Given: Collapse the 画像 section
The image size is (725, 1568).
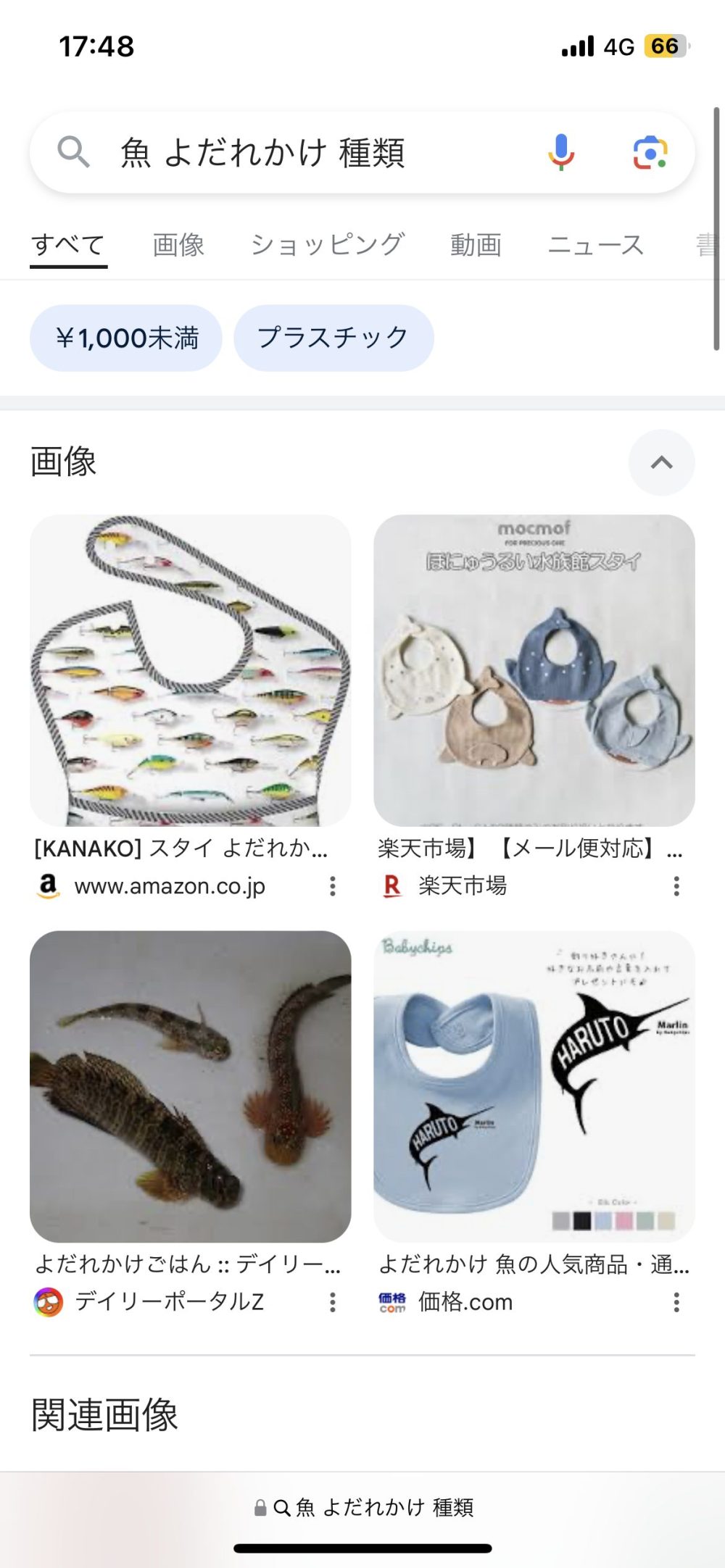Looking at the screenshot, I should tap(661, 462).
